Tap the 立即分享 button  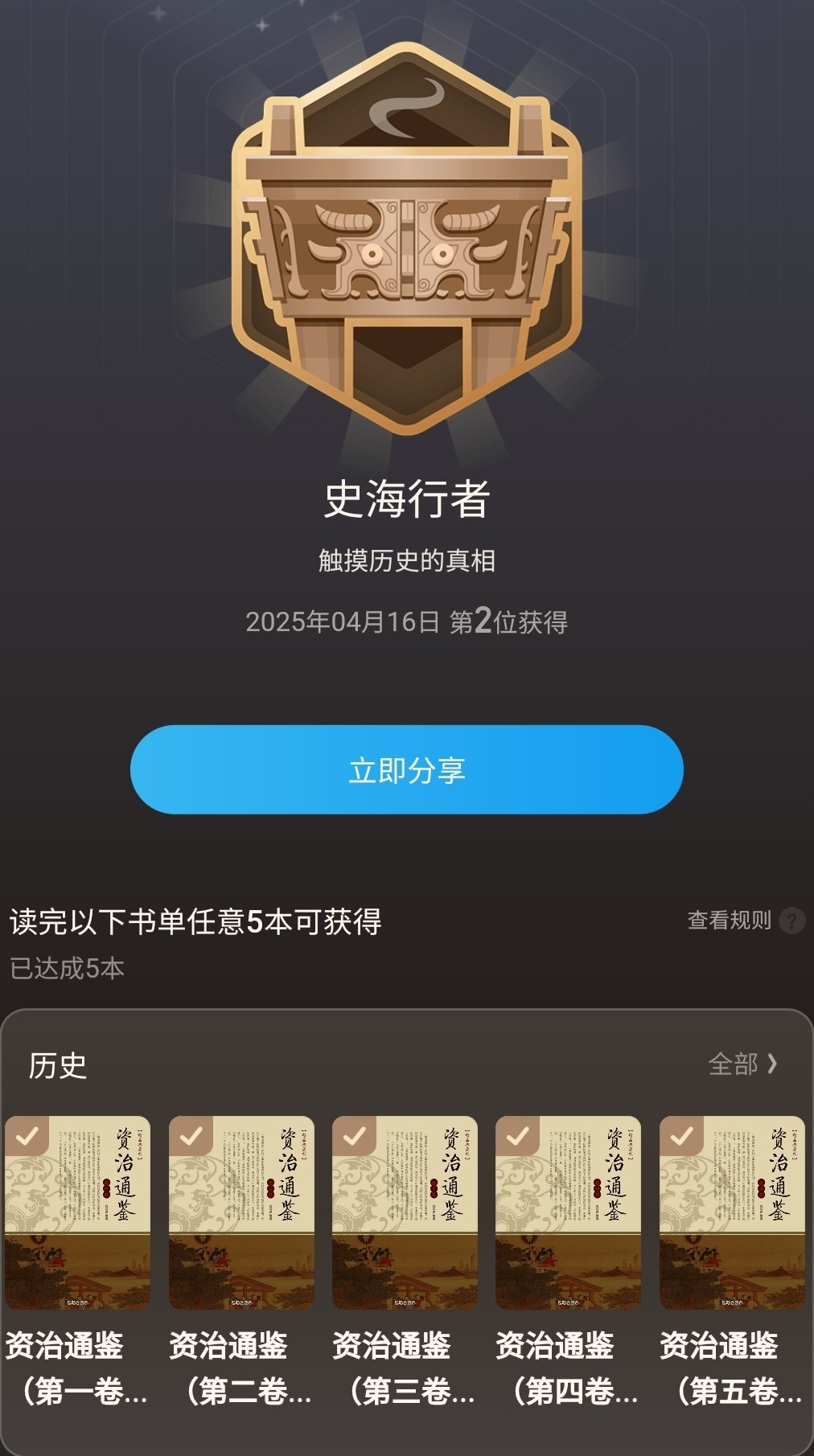coord(406,769)
